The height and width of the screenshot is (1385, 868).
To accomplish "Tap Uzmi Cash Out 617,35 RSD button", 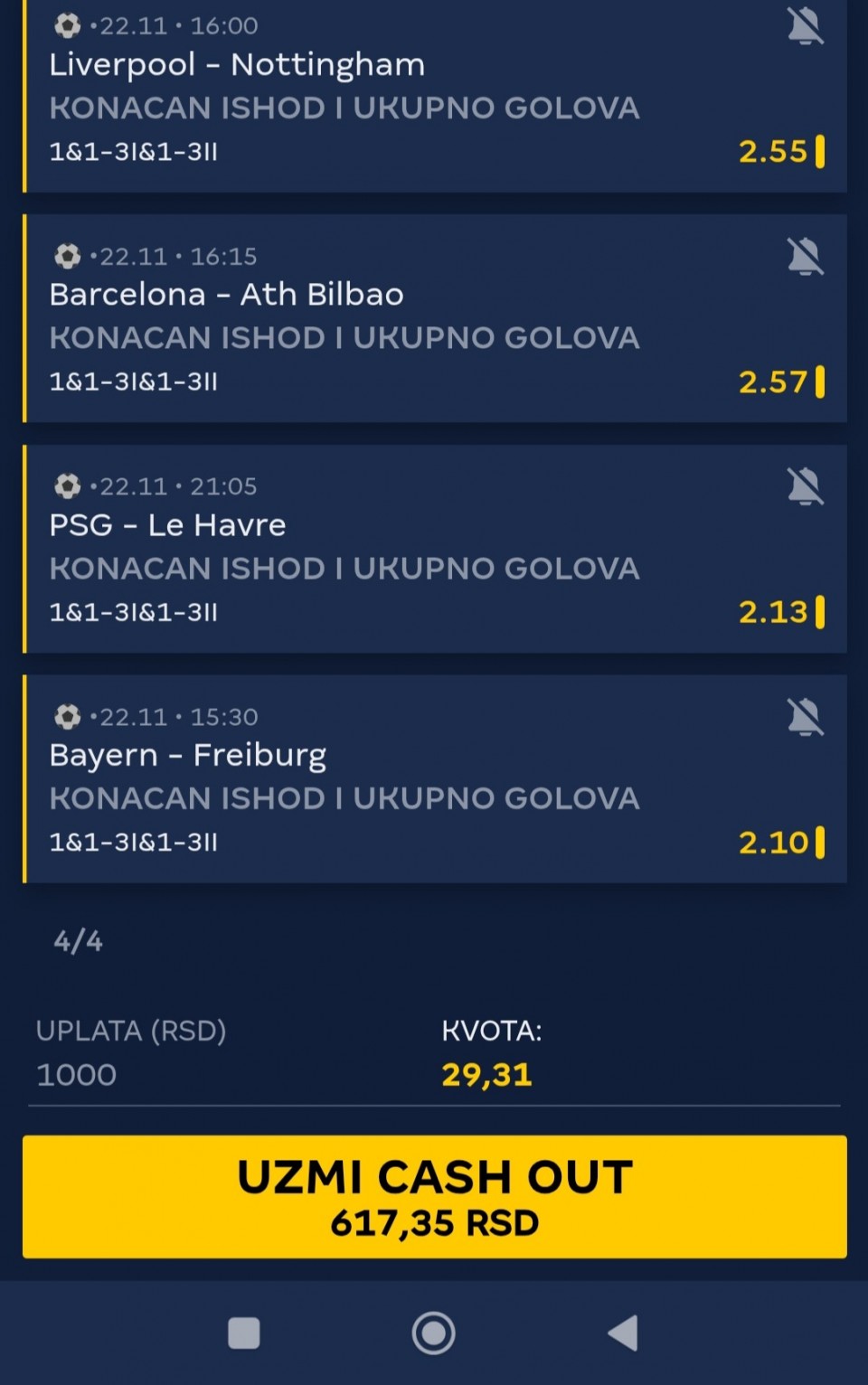I will [434, 1196].
